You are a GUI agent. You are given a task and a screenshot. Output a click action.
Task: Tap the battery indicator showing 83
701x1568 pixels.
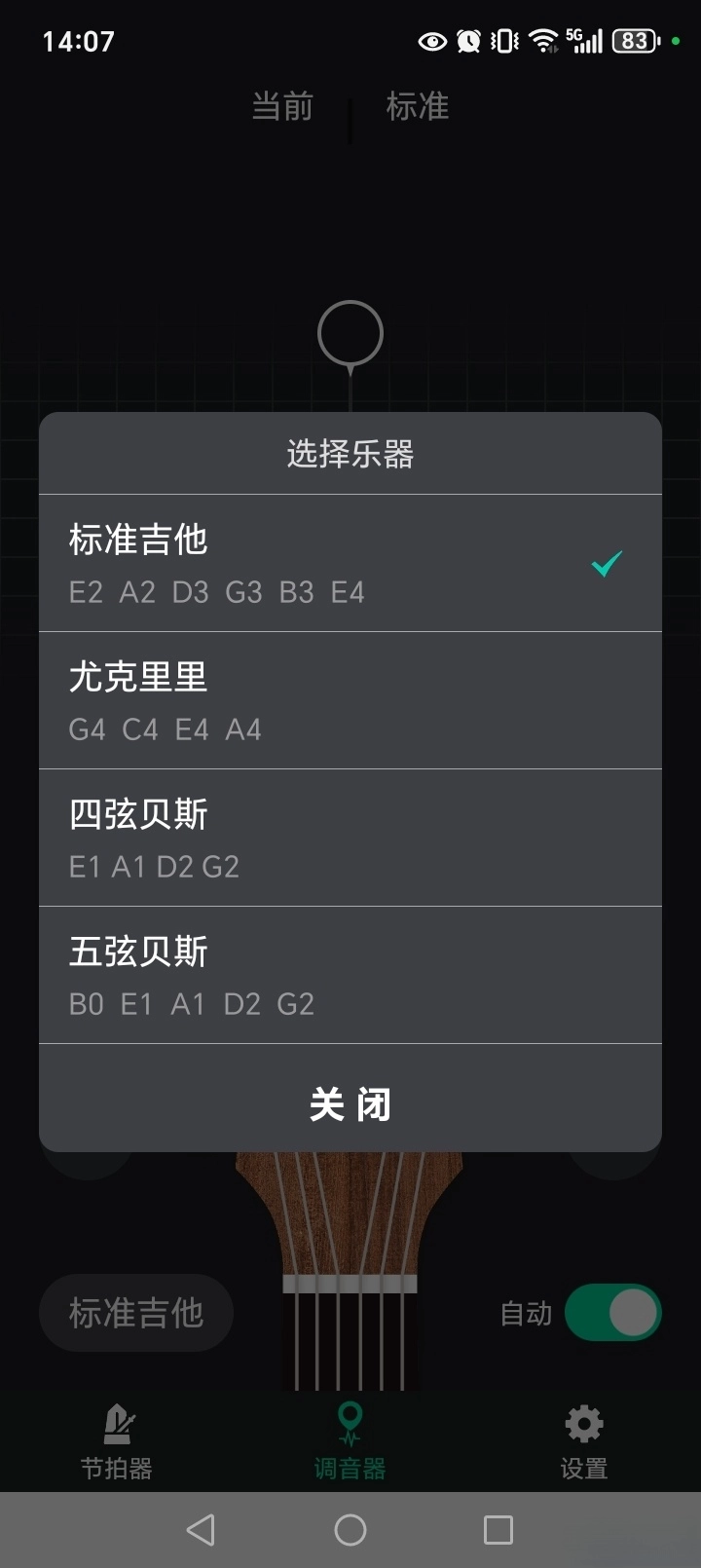pyautogui.click(x=634, y=40)
